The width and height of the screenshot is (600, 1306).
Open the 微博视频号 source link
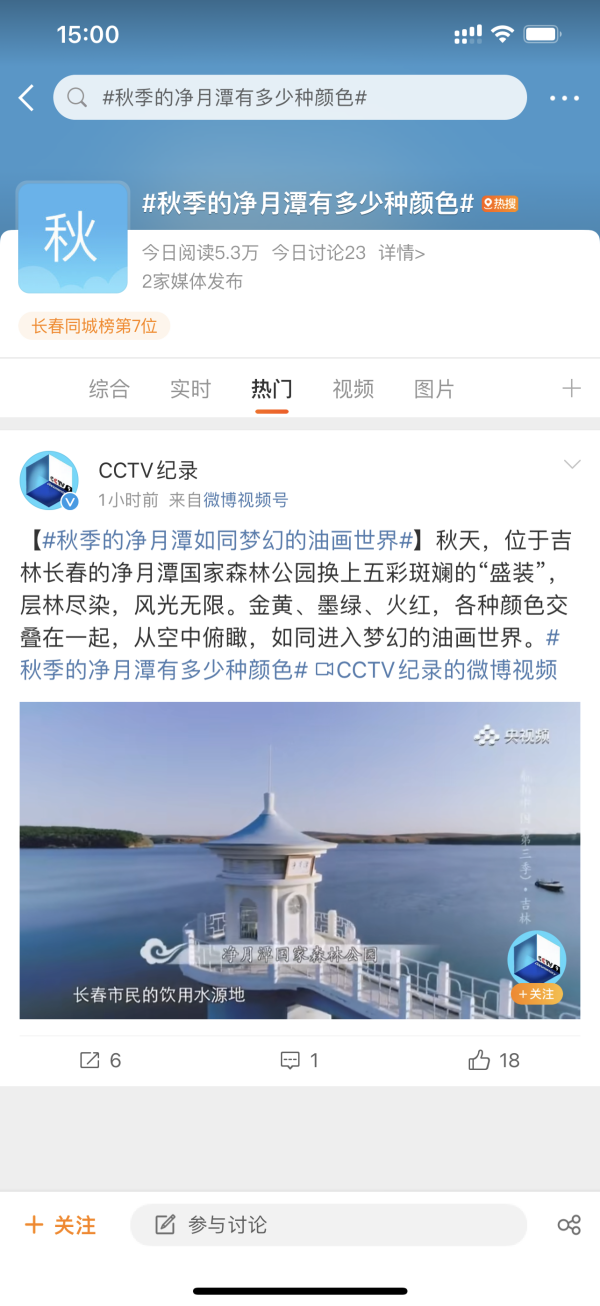click(x=245, y=500)
